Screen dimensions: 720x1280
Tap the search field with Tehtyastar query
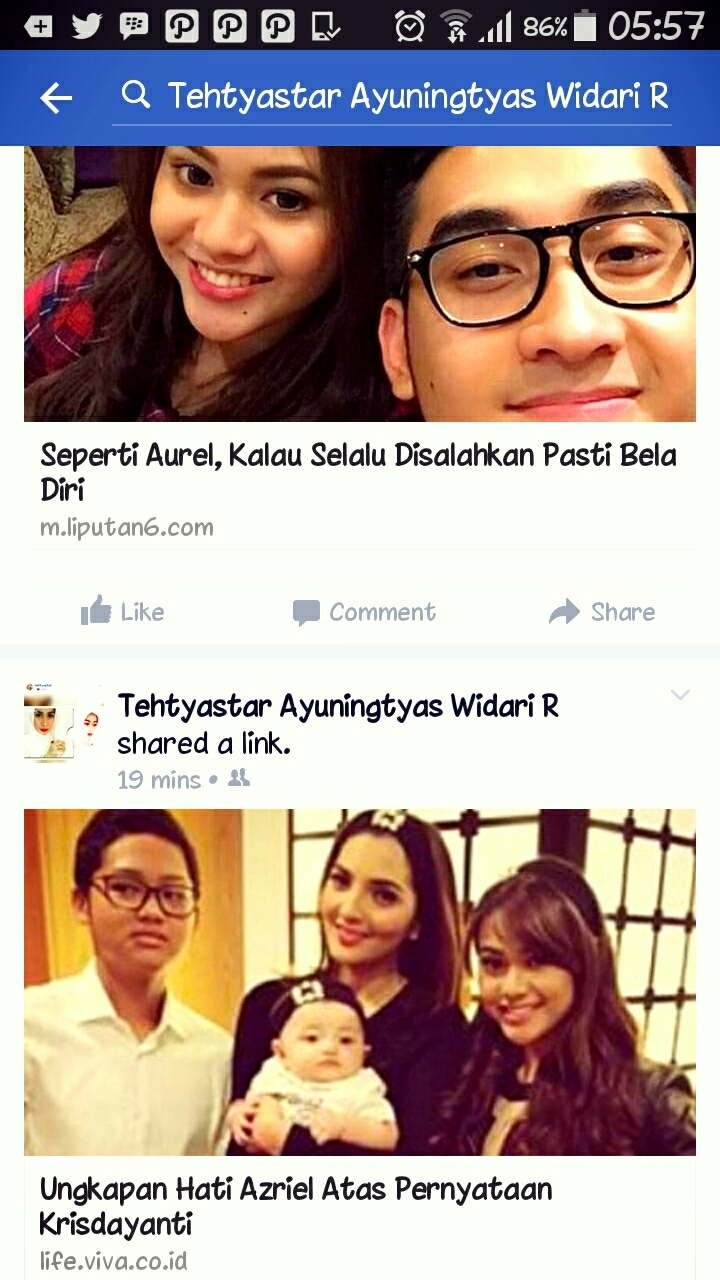[x=400, y=97]
